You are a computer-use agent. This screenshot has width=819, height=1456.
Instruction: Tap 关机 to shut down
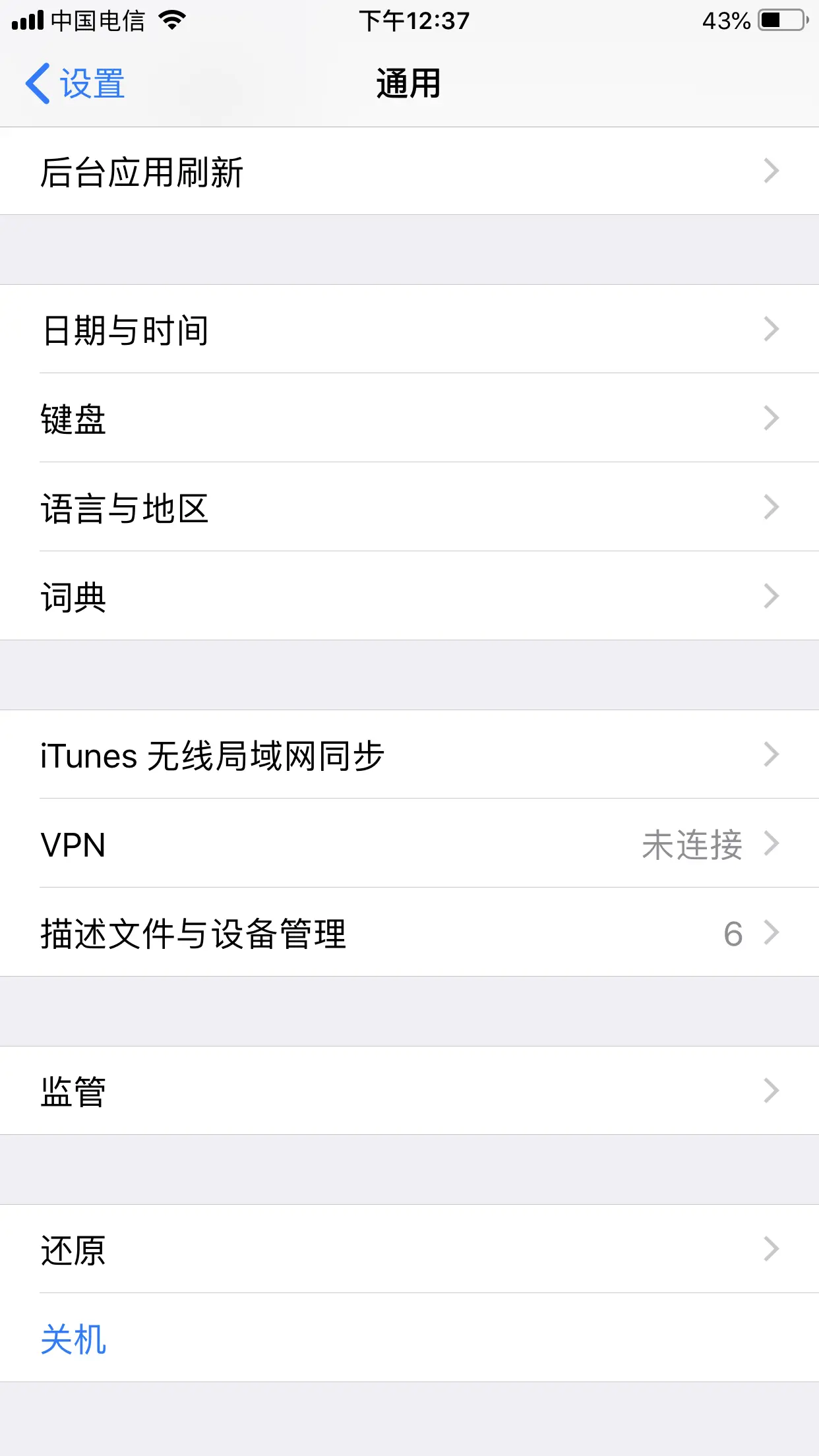(74, 1338)
